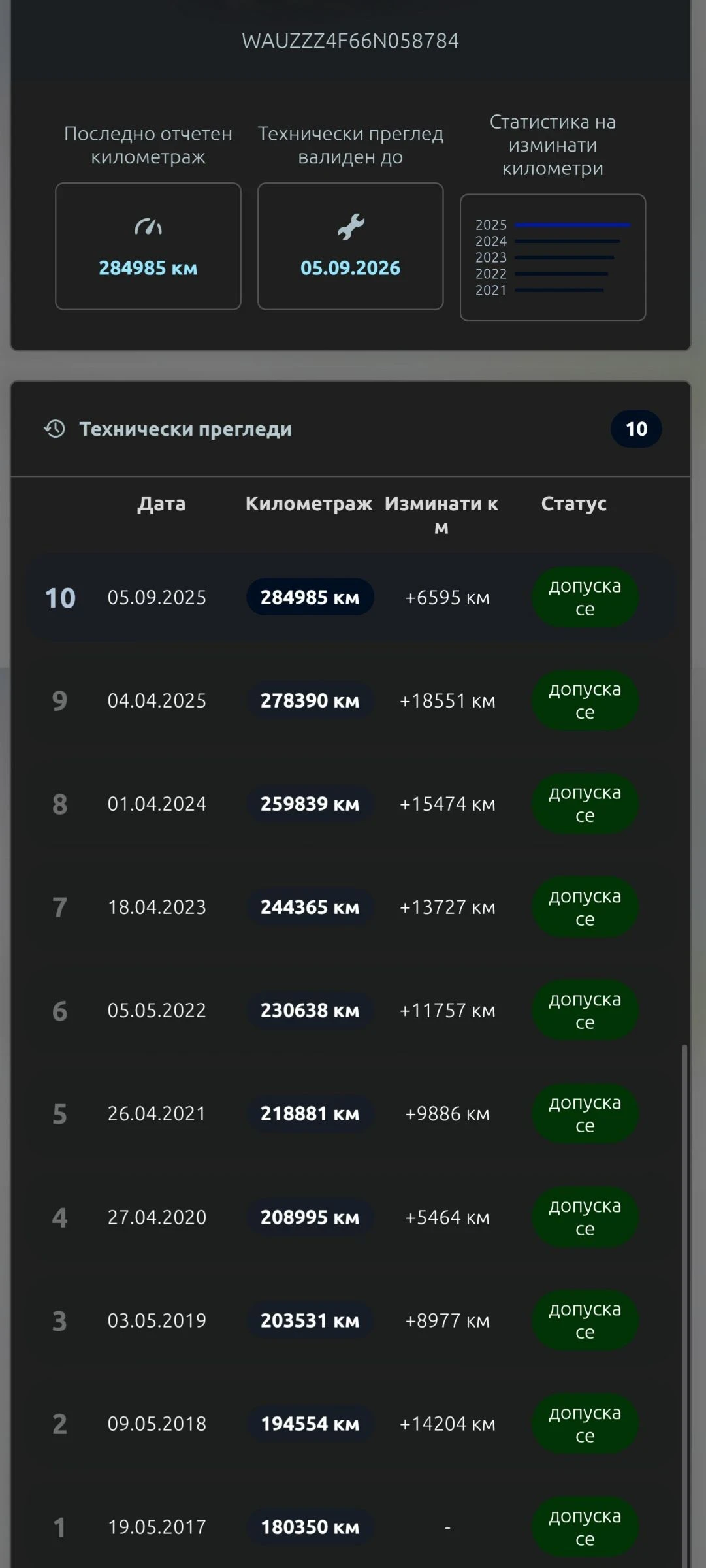Select inspection row 9 dated 04.04.2025

(x=351, y=700)
